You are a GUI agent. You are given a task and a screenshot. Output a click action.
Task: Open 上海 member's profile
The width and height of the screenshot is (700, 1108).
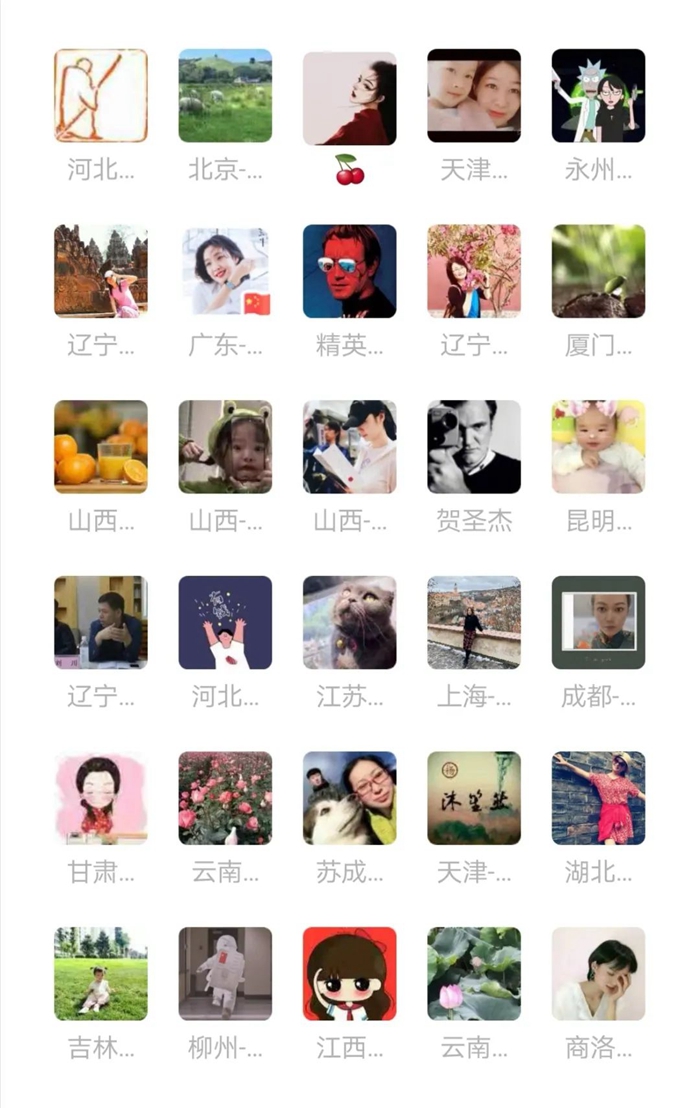(474, 622)
